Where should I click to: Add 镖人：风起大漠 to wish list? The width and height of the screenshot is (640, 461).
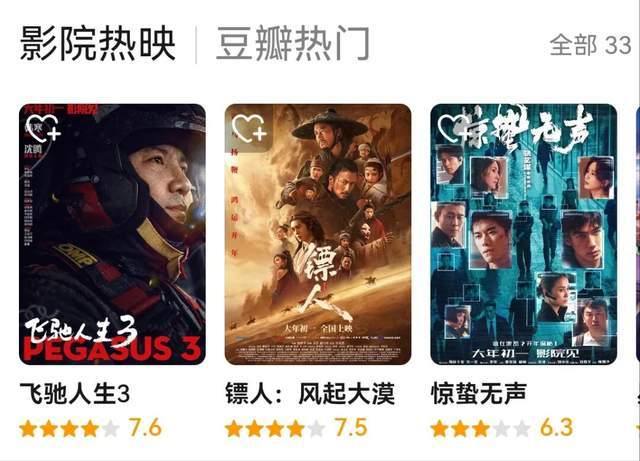coord(248,128)
